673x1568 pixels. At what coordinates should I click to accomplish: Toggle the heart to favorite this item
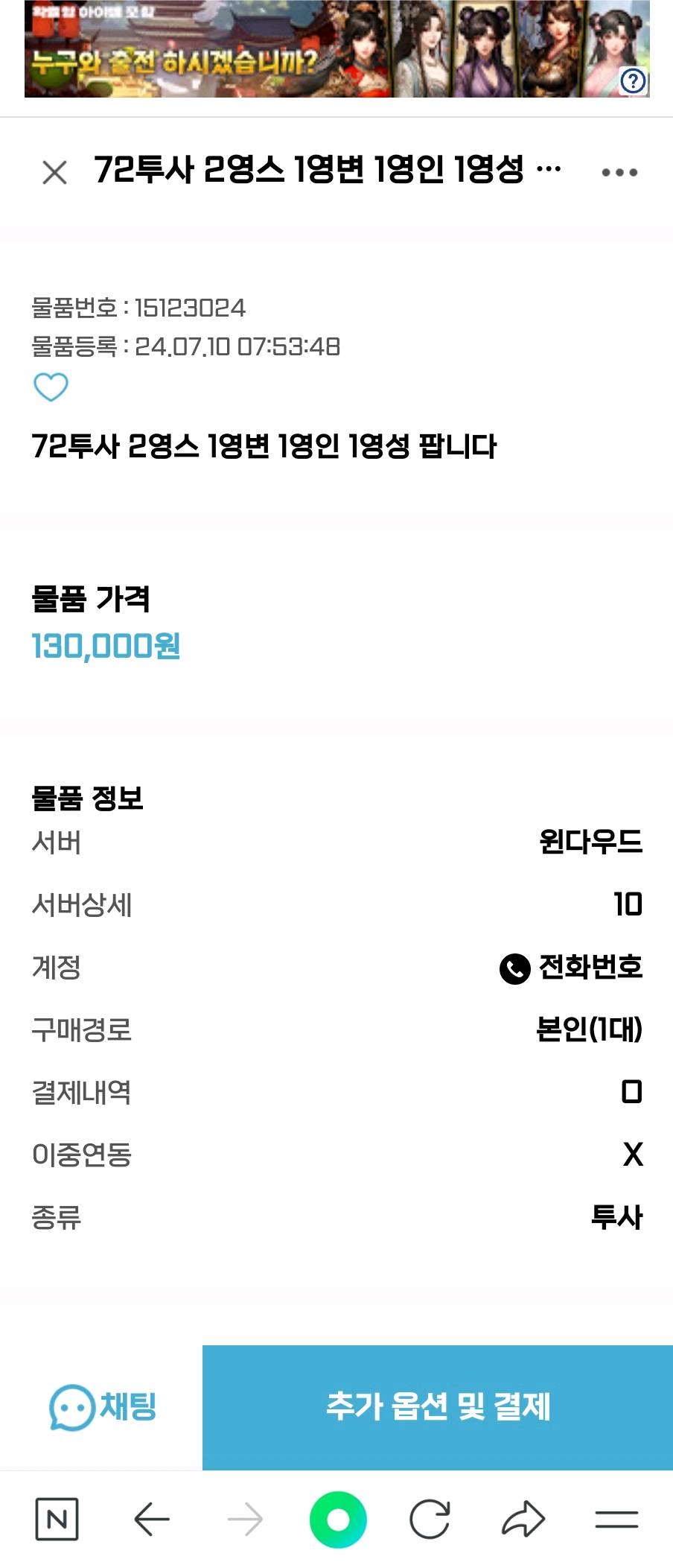point(50,387)
